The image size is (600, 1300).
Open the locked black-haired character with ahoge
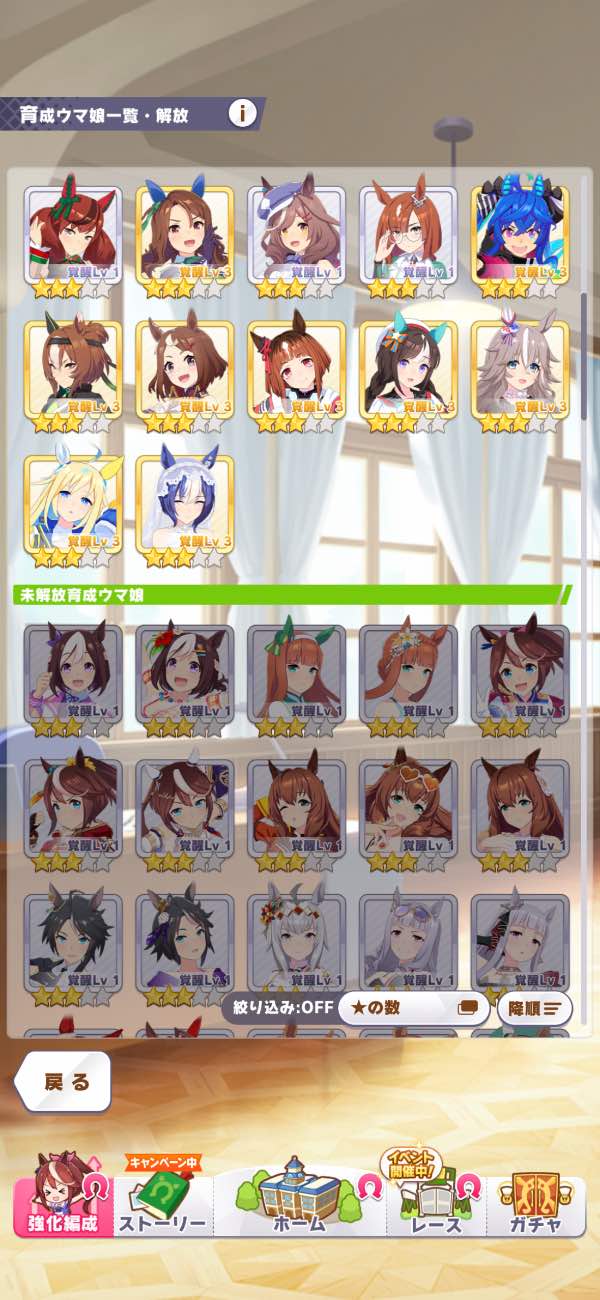tap(73, 943)
